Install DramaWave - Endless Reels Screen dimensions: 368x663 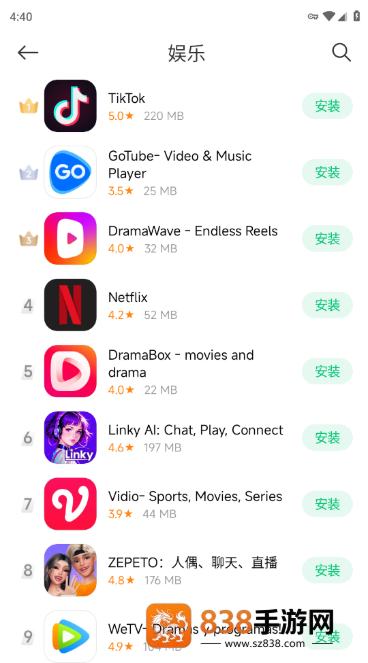(327, 238)
